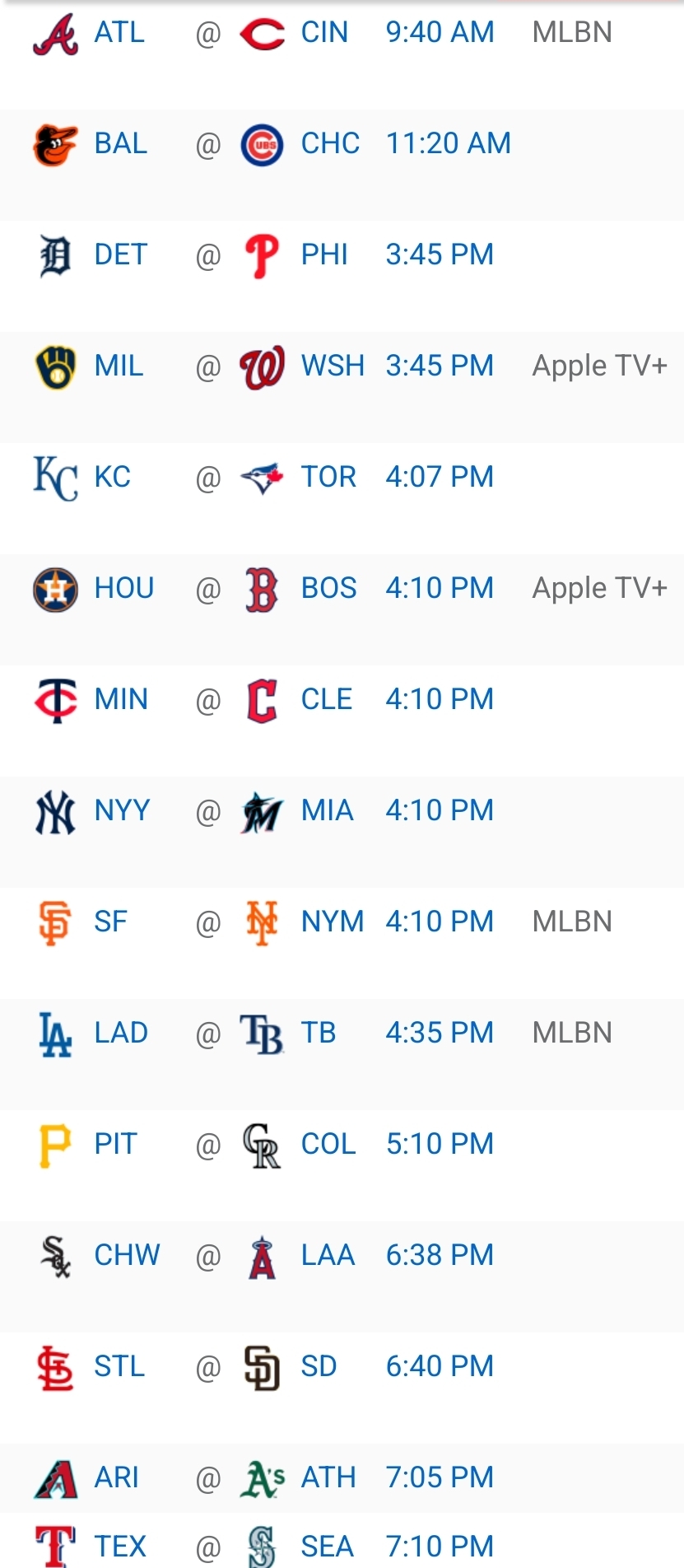Open the NYM team page

[332, 922]
